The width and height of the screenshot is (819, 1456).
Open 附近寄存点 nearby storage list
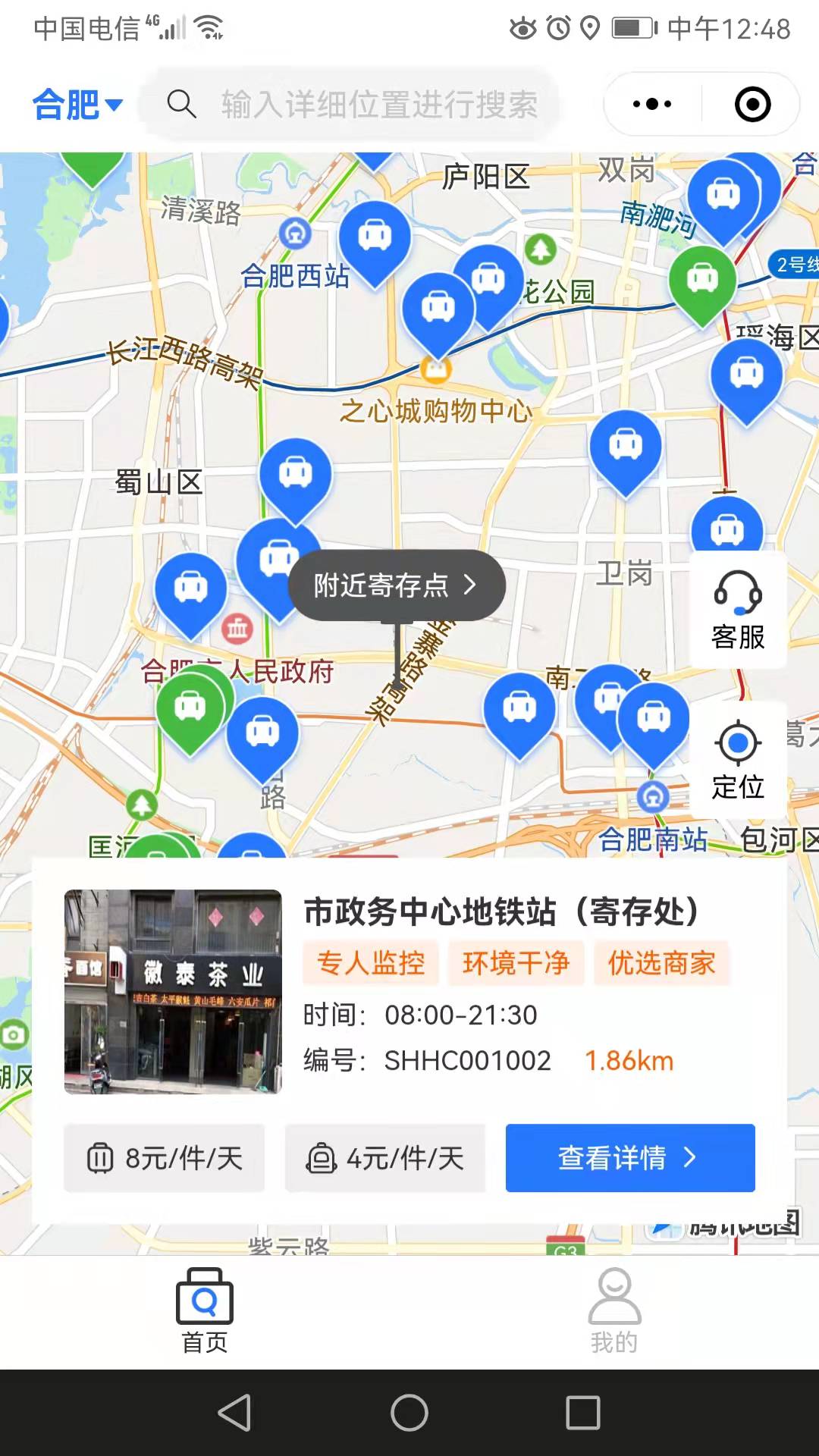(x=396, y=585)
